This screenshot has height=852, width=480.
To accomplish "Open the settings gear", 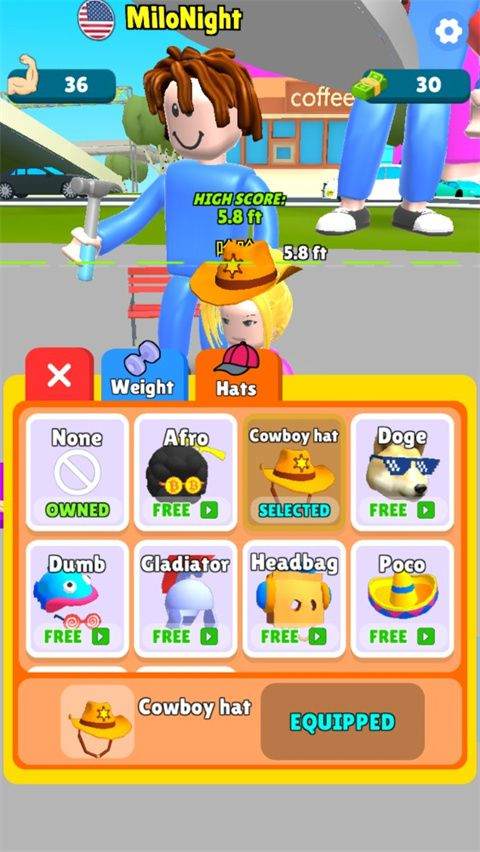I will 448,31.
